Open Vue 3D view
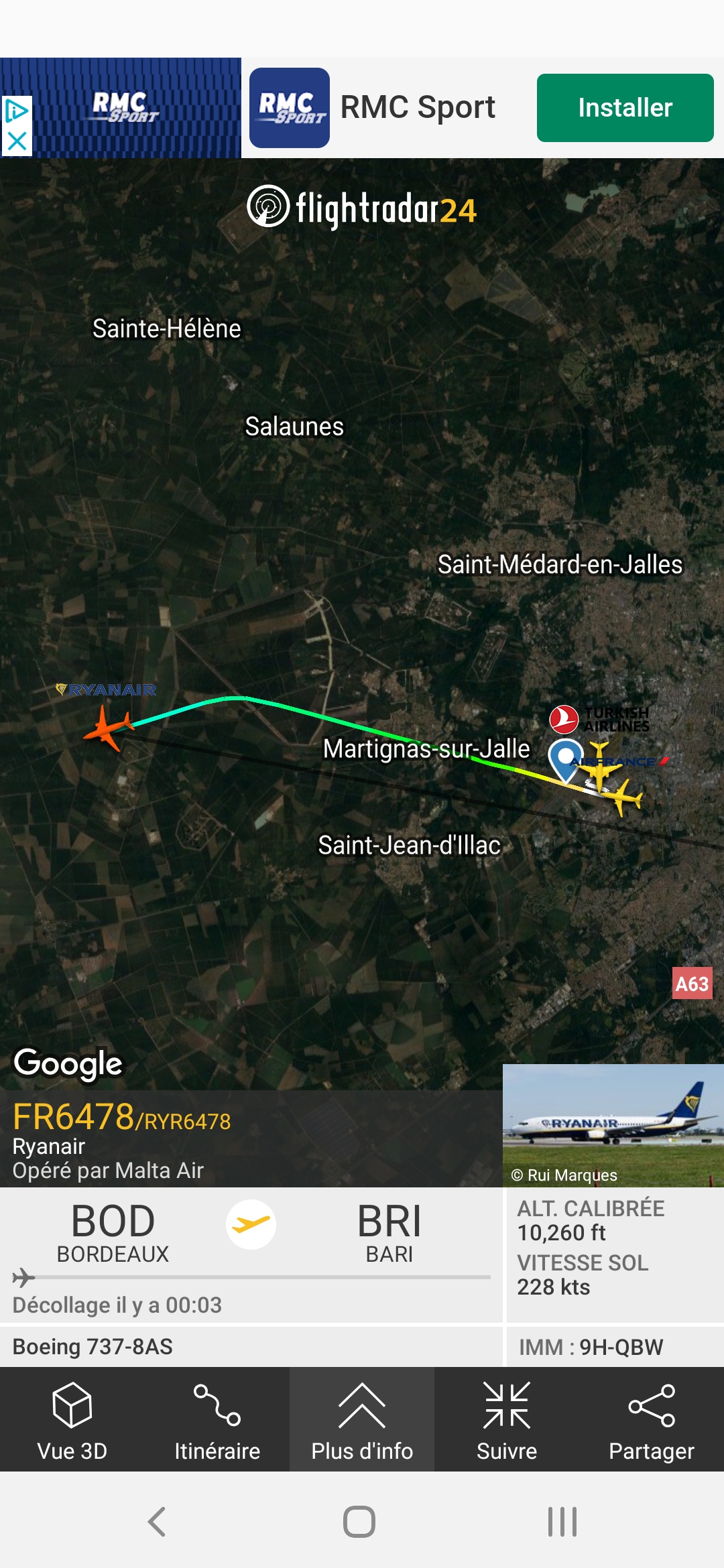The image size is (724, 1568). pos(72,1419)
